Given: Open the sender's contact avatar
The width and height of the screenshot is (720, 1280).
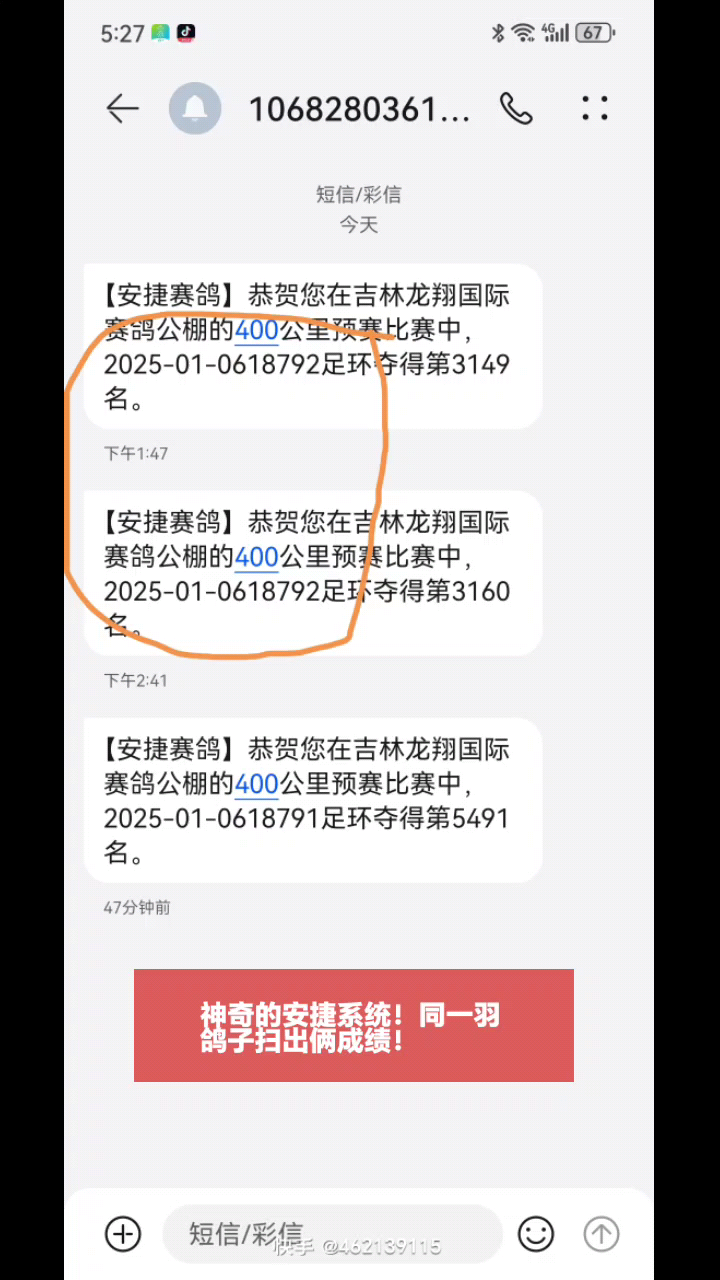Looking at the screenshot, I should (195, 108).
